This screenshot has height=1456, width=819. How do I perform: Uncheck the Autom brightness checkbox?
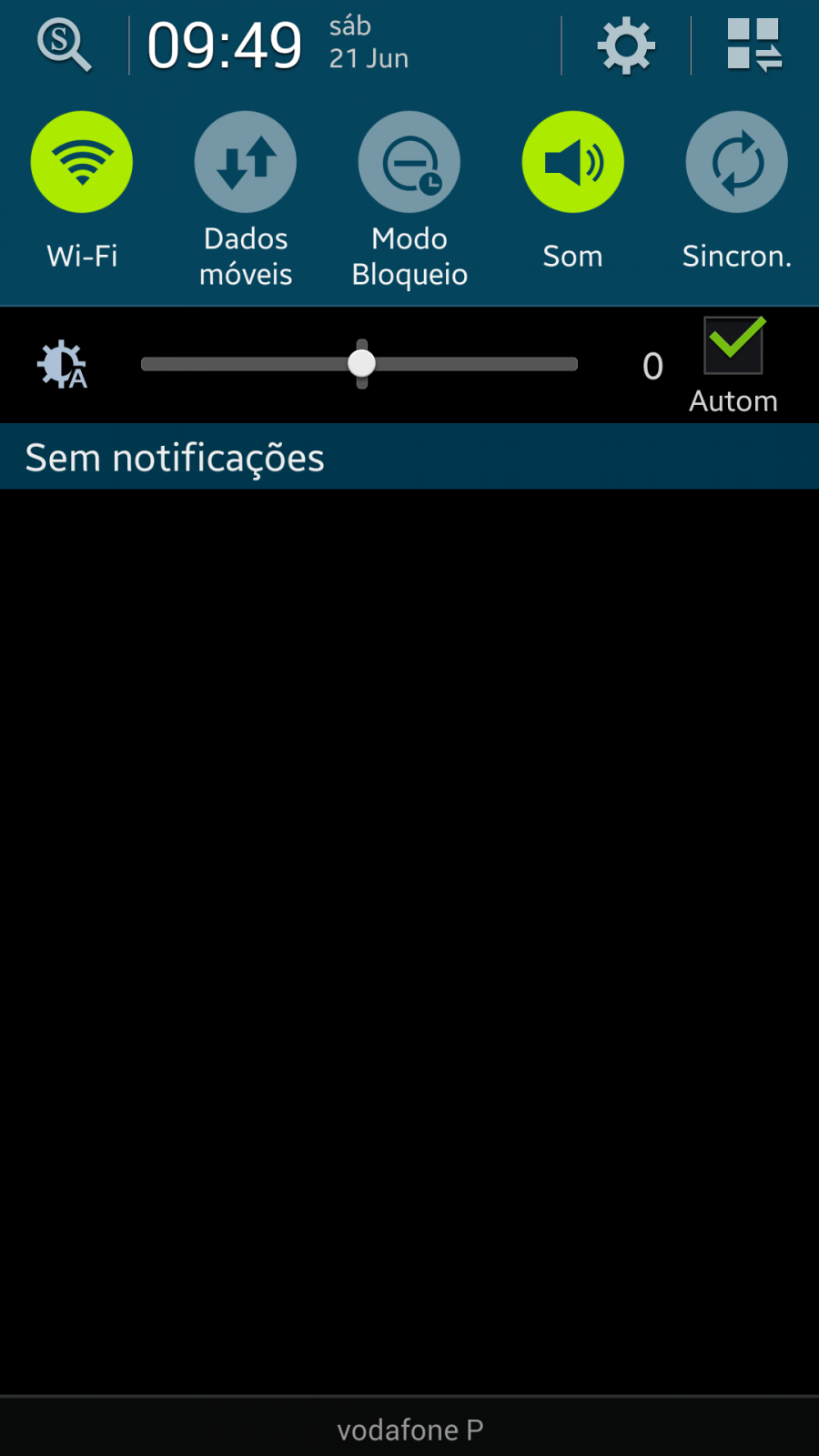point(733,345)
